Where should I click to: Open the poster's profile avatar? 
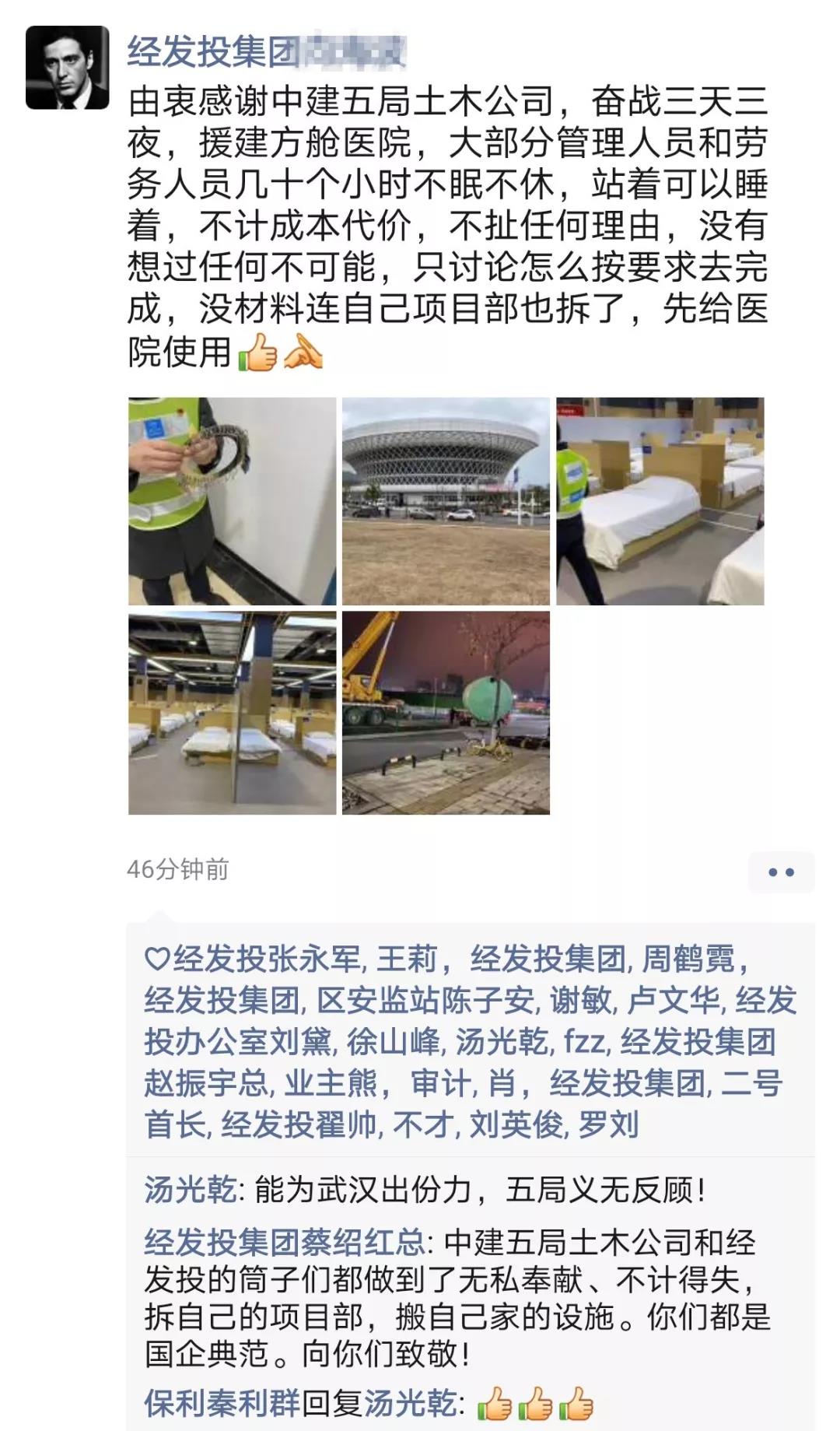coord(68,68)
